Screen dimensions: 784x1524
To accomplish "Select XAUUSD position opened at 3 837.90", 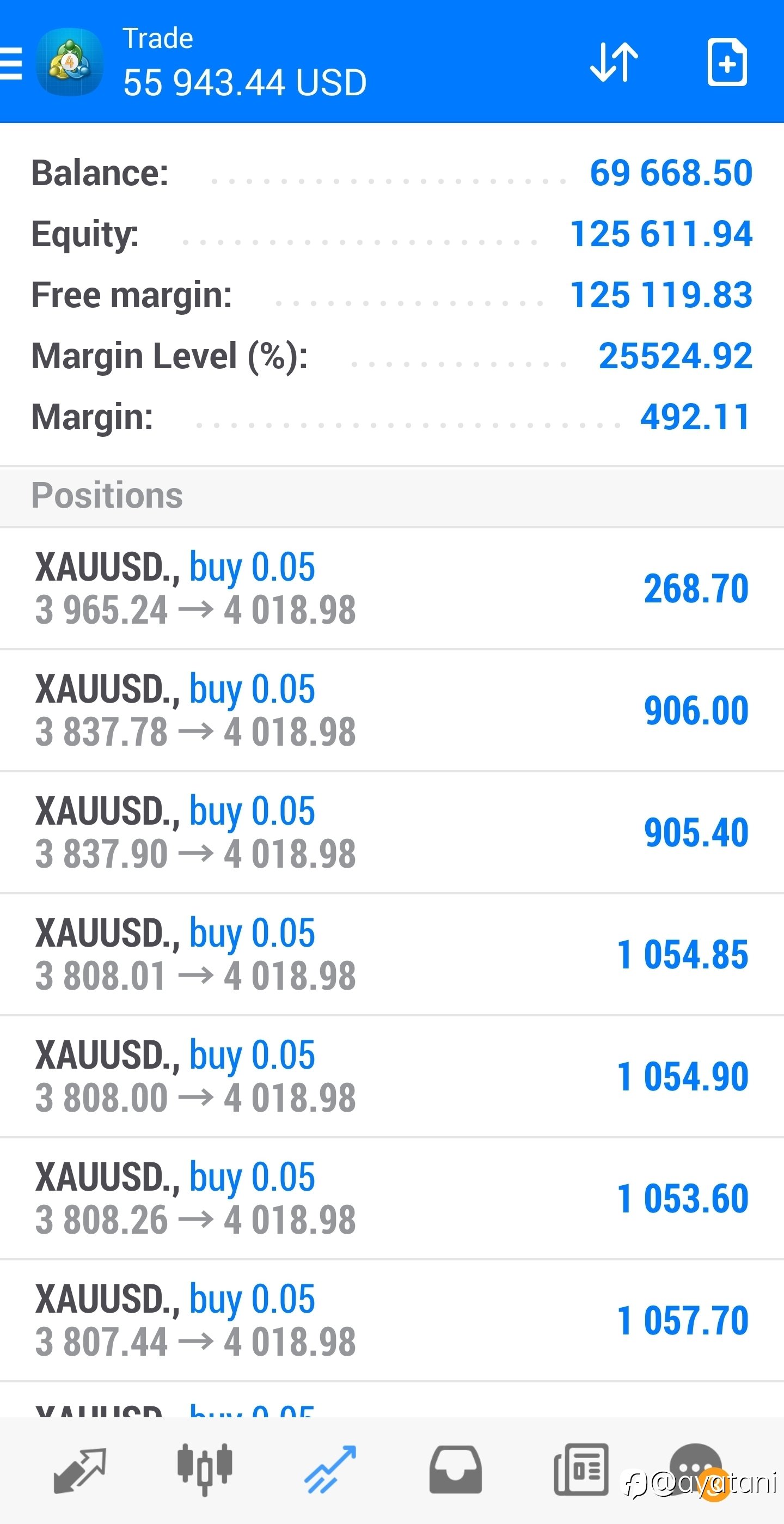I will click(x=391, y=832).
